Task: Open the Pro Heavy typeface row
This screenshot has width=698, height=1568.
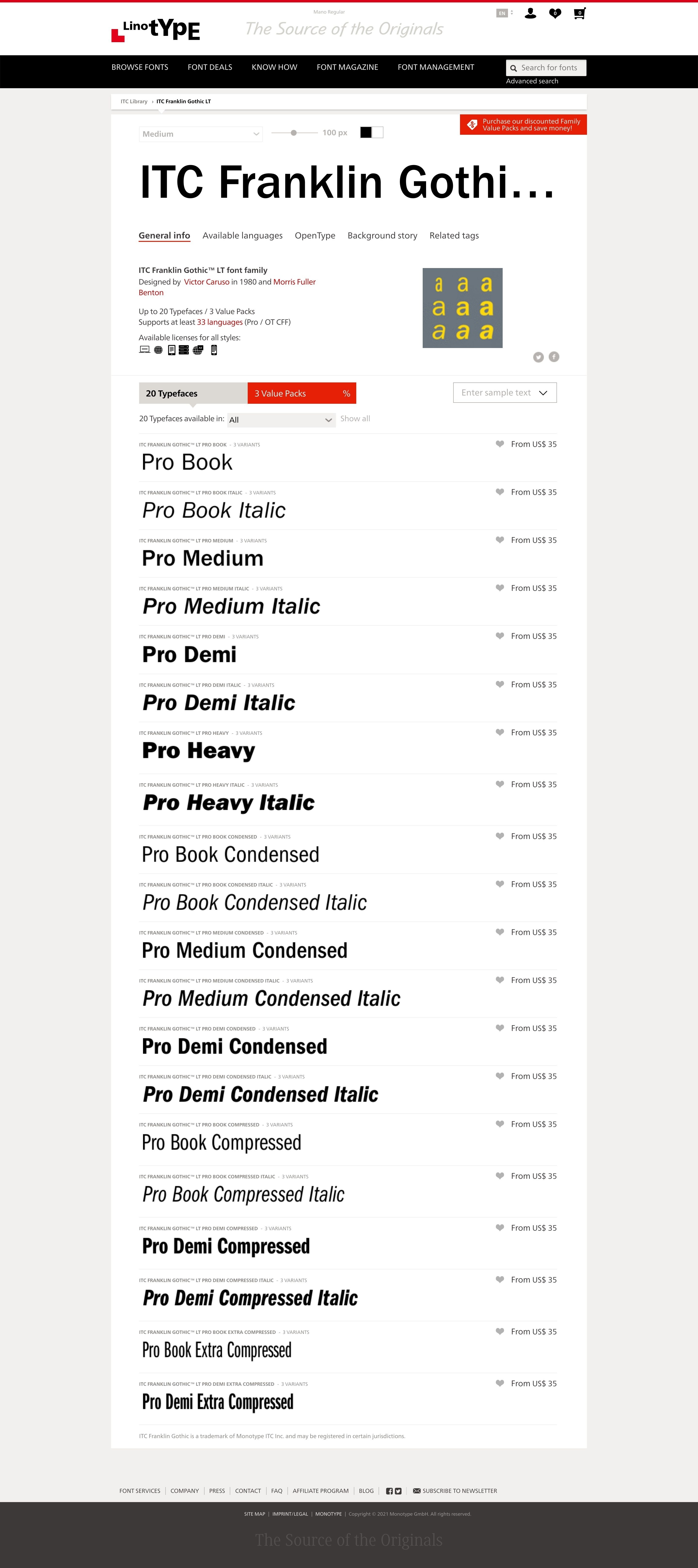Action: [198, 751]
